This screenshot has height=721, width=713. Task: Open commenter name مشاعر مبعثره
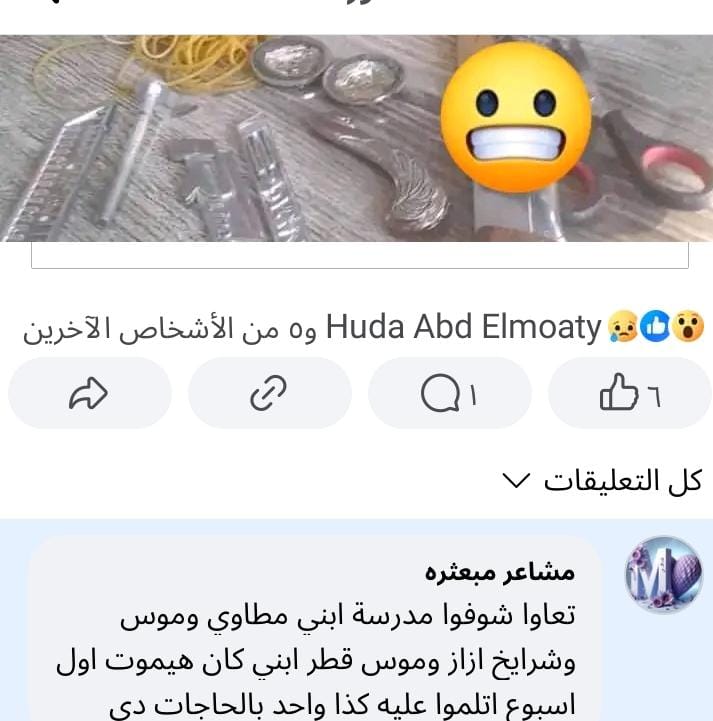pos(499,572)
